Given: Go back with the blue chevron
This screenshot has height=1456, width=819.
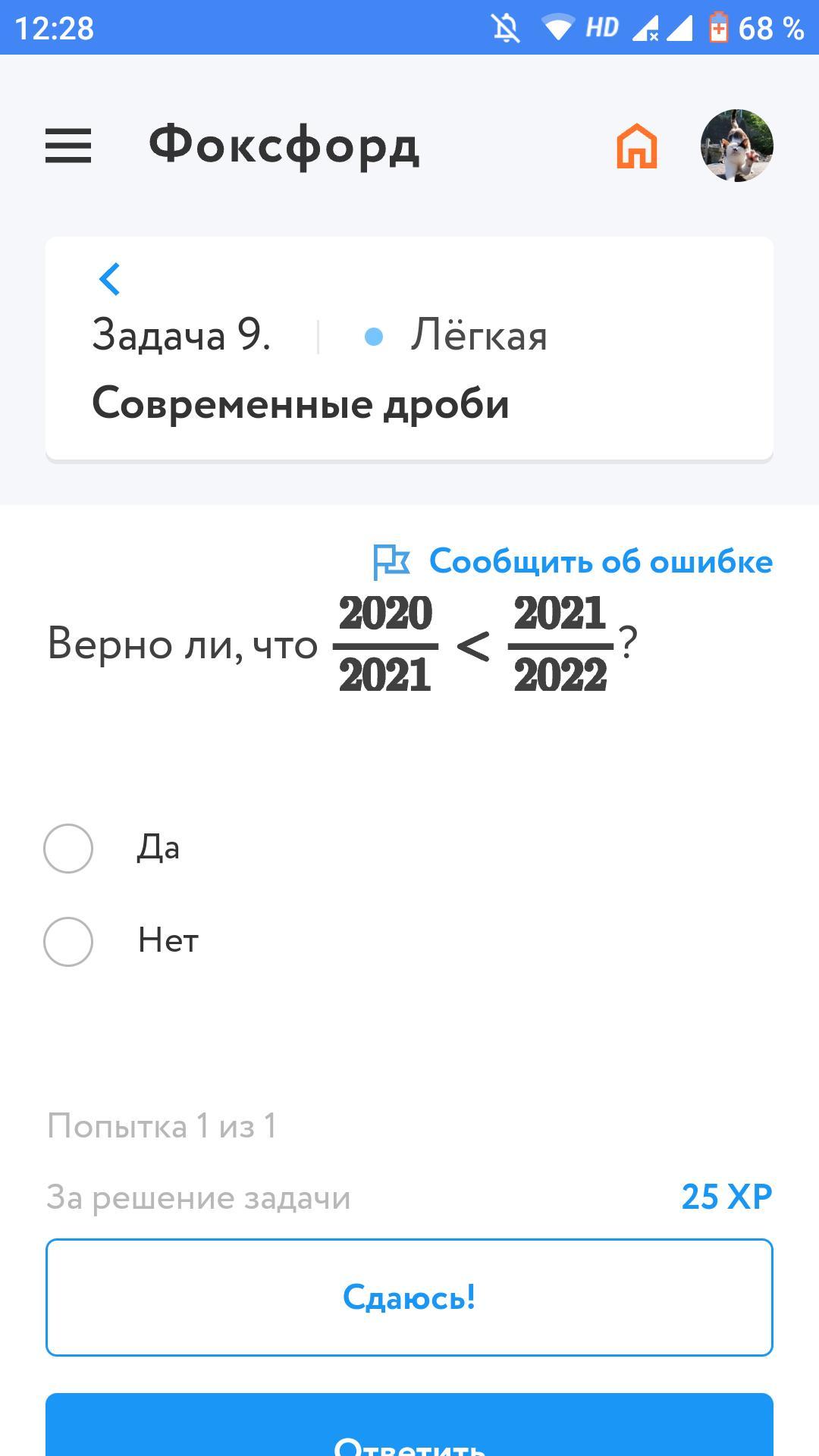Looking at the screenshot, I should [110, 279].
